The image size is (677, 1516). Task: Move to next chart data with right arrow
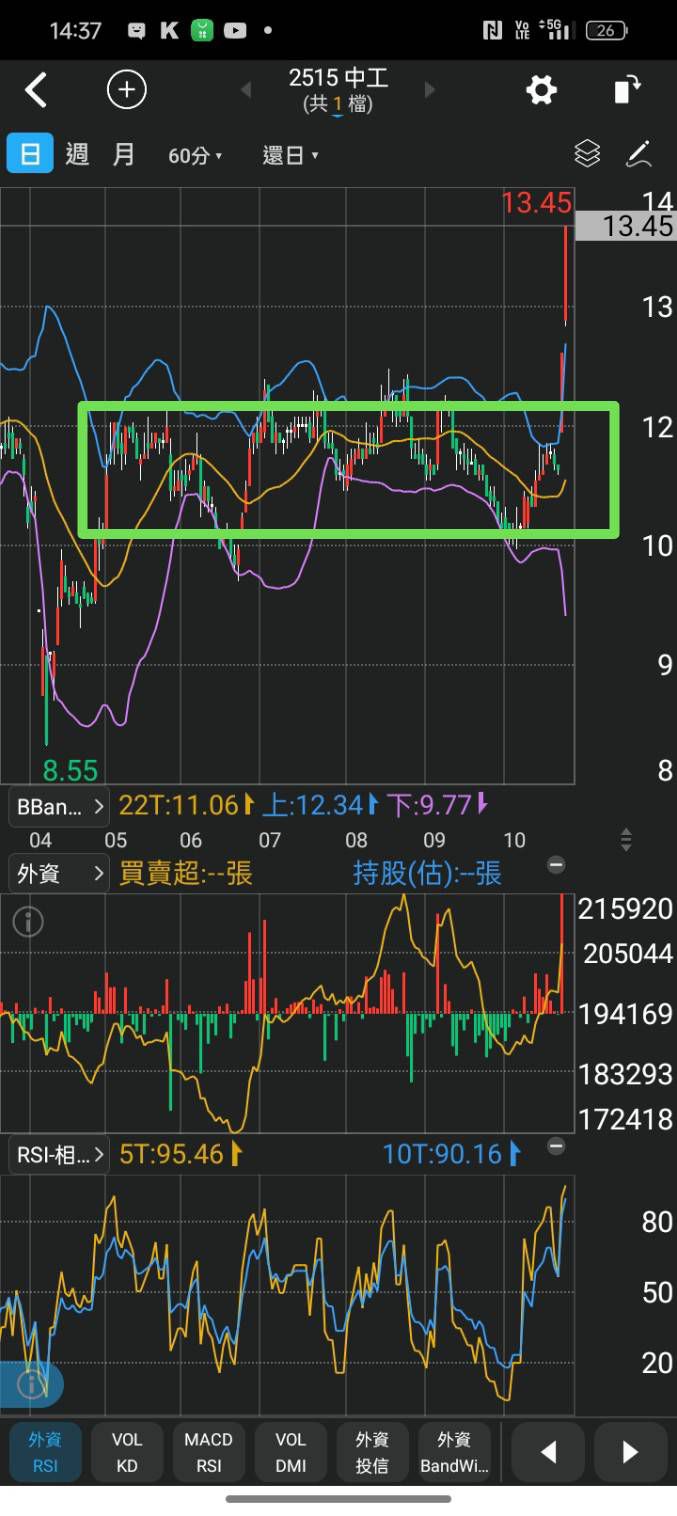pyautogui.click(x=630, y=1452)
